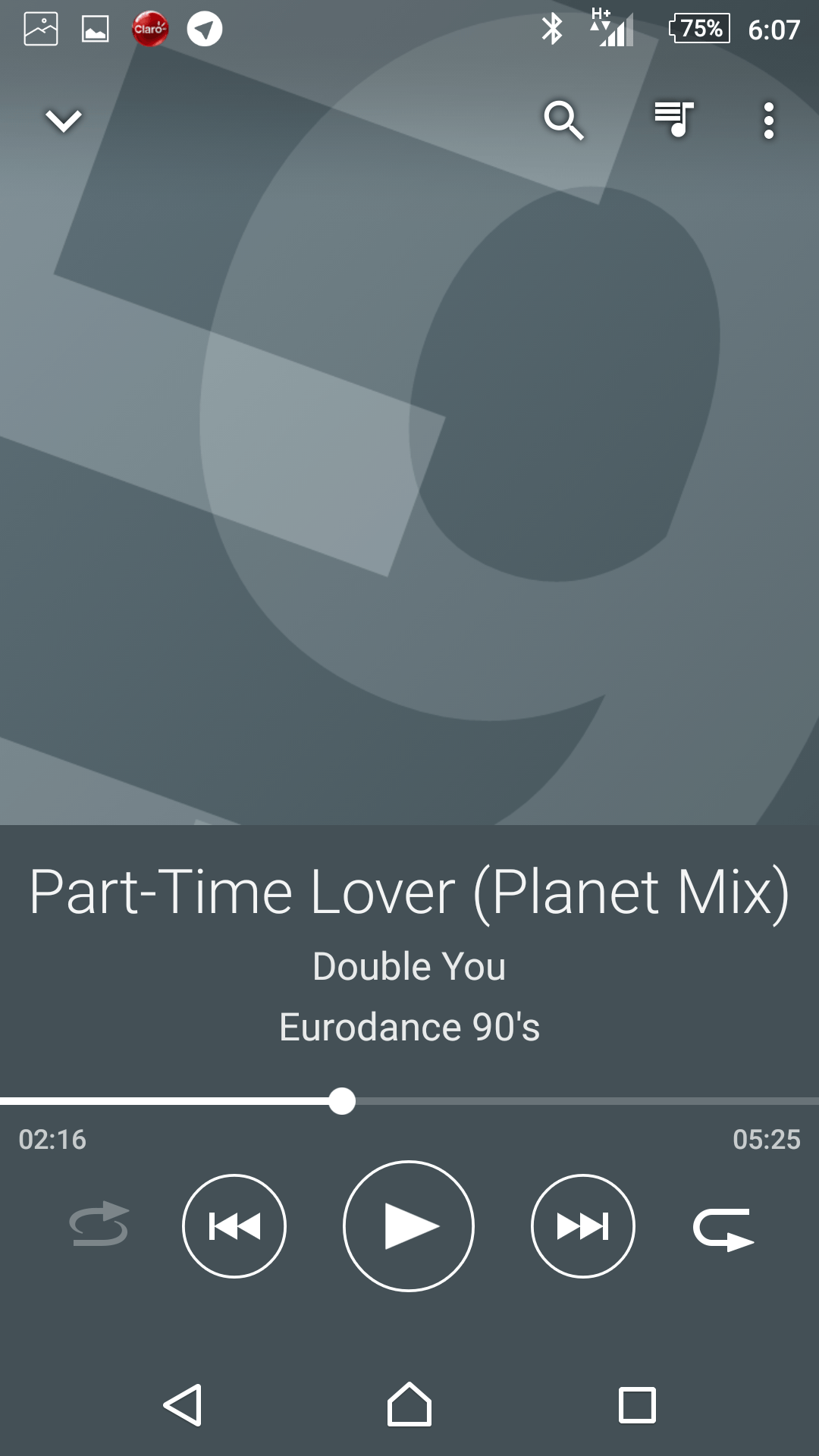Image resolution: width=819 pixels, height=1456 pixels.
Task: Open the play queue
Action: pyautogui.click(x=673, y=120)
